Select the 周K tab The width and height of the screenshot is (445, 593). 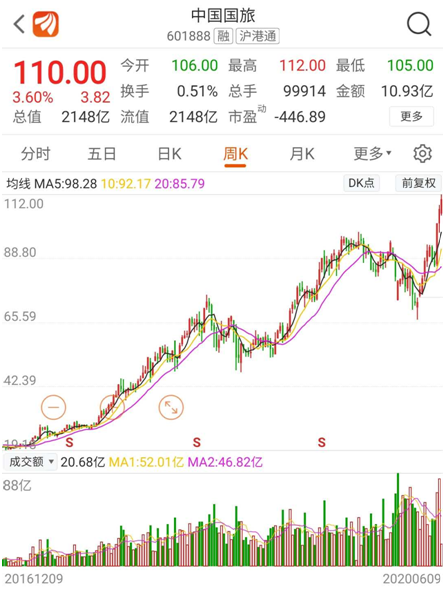(x=235, y=155)
